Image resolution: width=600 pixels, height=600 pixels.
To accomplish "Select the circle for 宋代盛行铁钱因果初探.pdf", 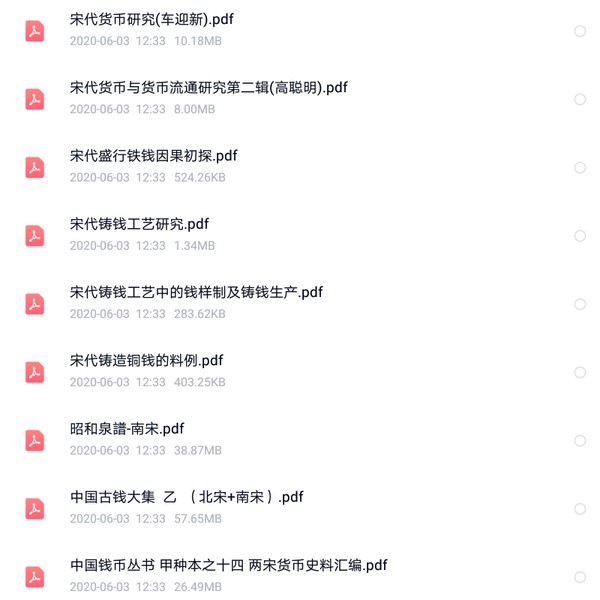I will tap(580, 168).
